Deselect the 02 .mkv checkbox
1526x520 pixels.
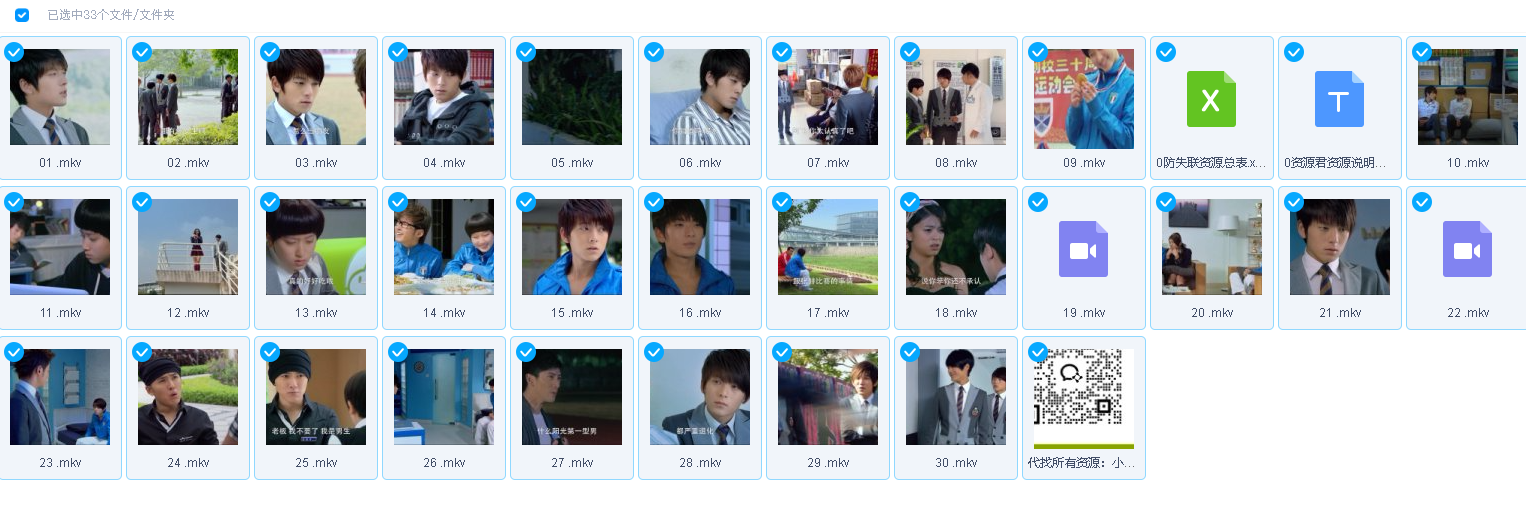click(x=142, y=52)
